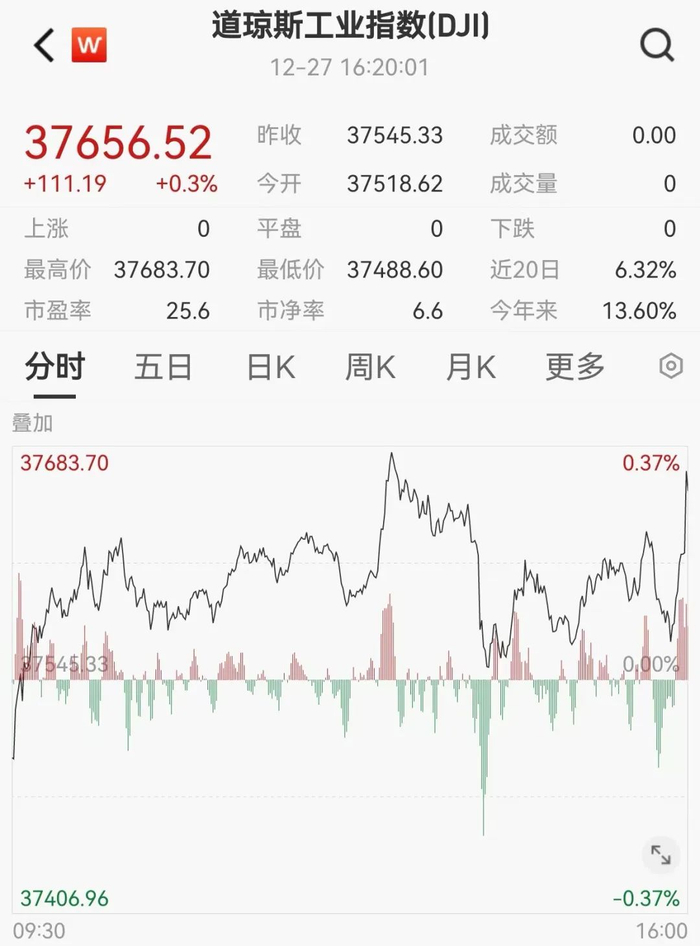Viewport: 700px width, 946px height.
Task: Expand the chart to full screen
Action: (x=660, y=854)
